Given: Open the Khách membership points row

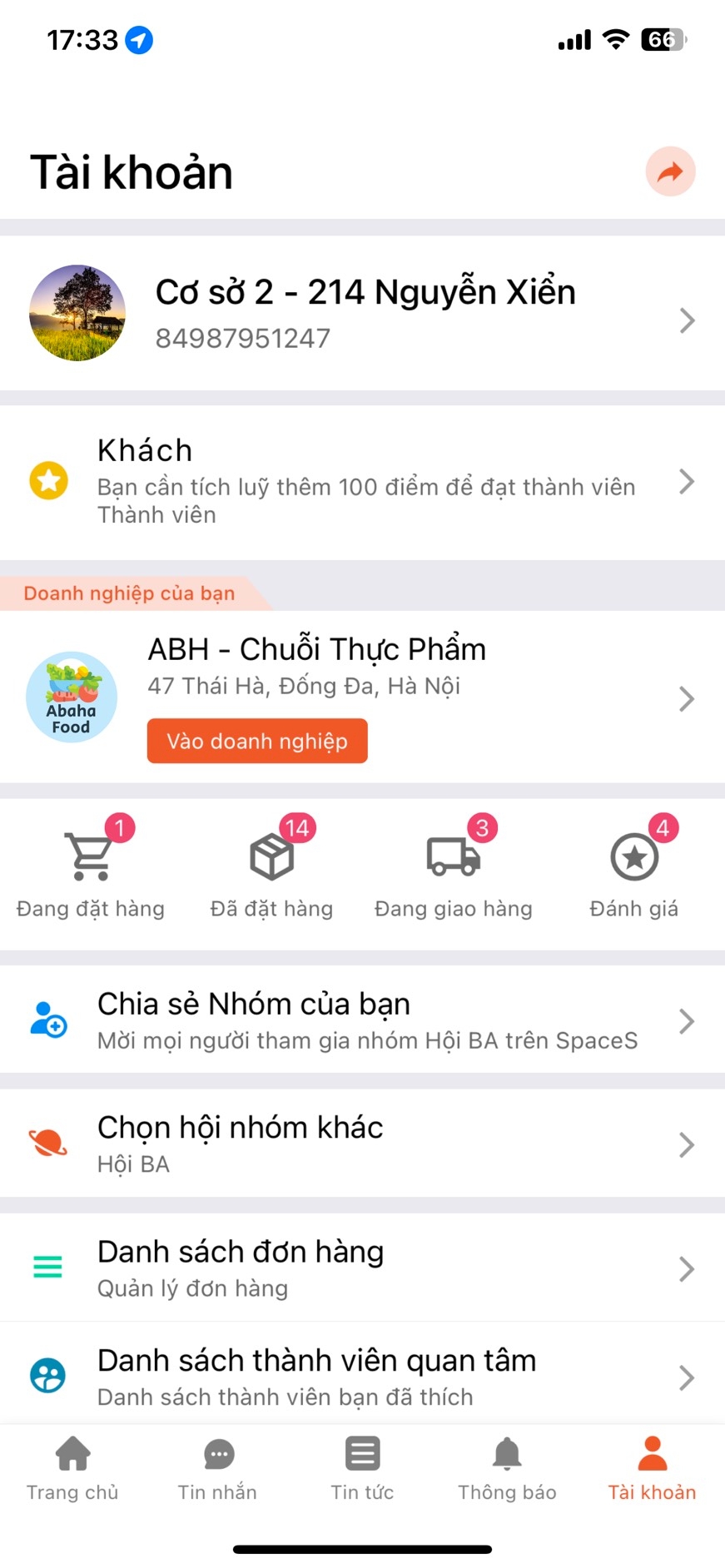Looking at the screenshot, I should [362, 482].
